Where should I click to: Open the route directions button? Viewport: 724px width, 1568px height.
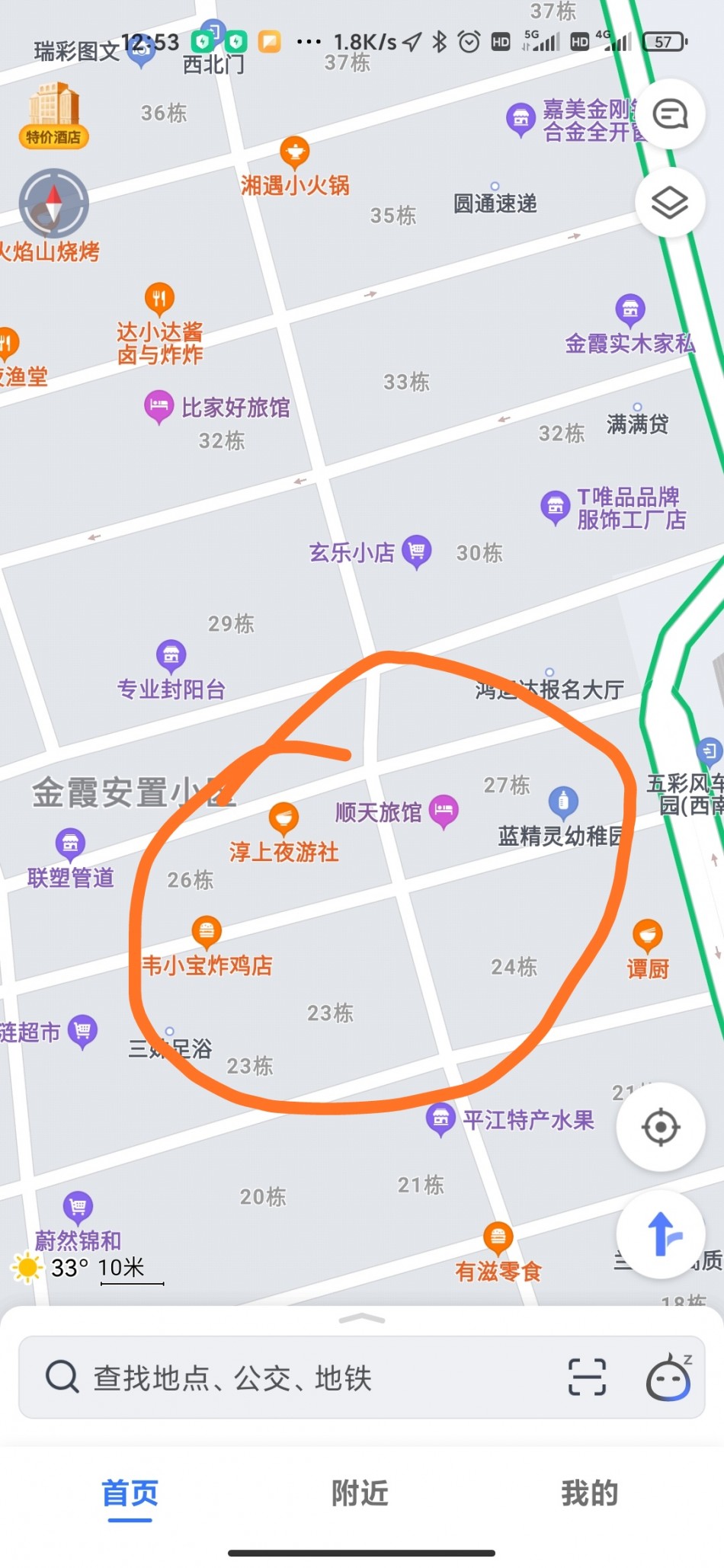(661, 1234)
